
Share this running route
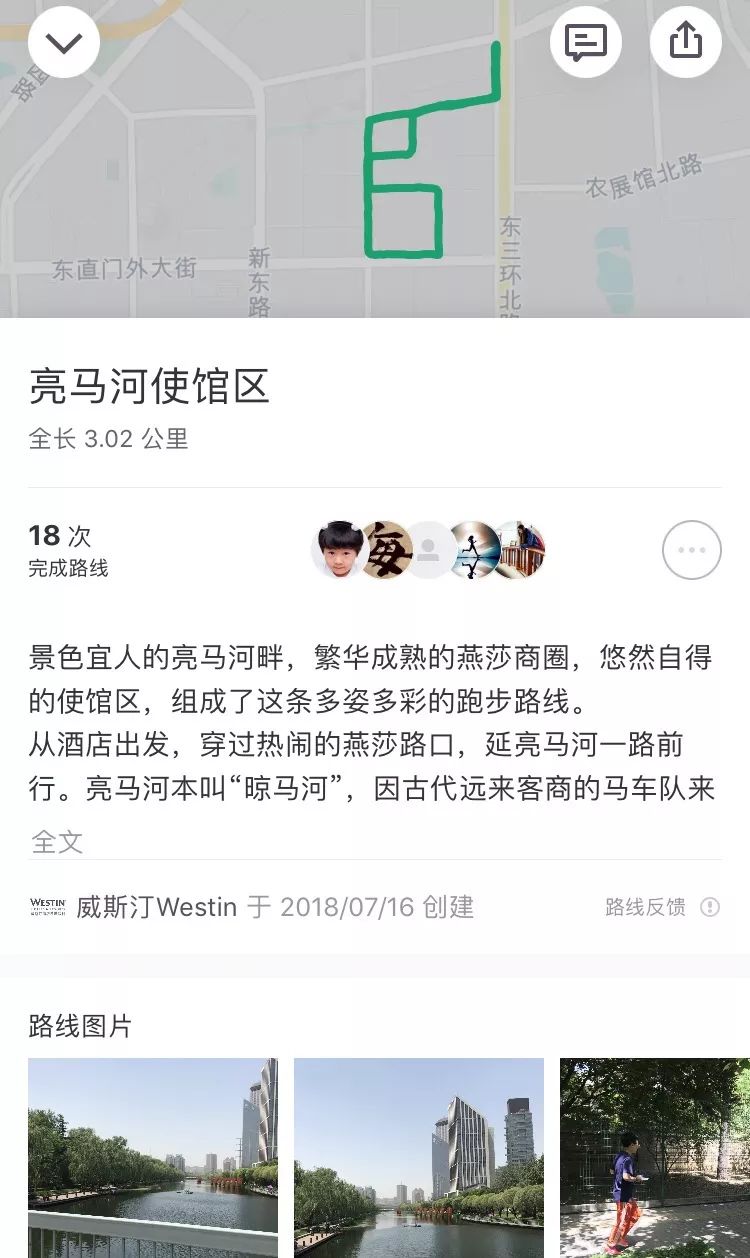[x=686, y=43]
